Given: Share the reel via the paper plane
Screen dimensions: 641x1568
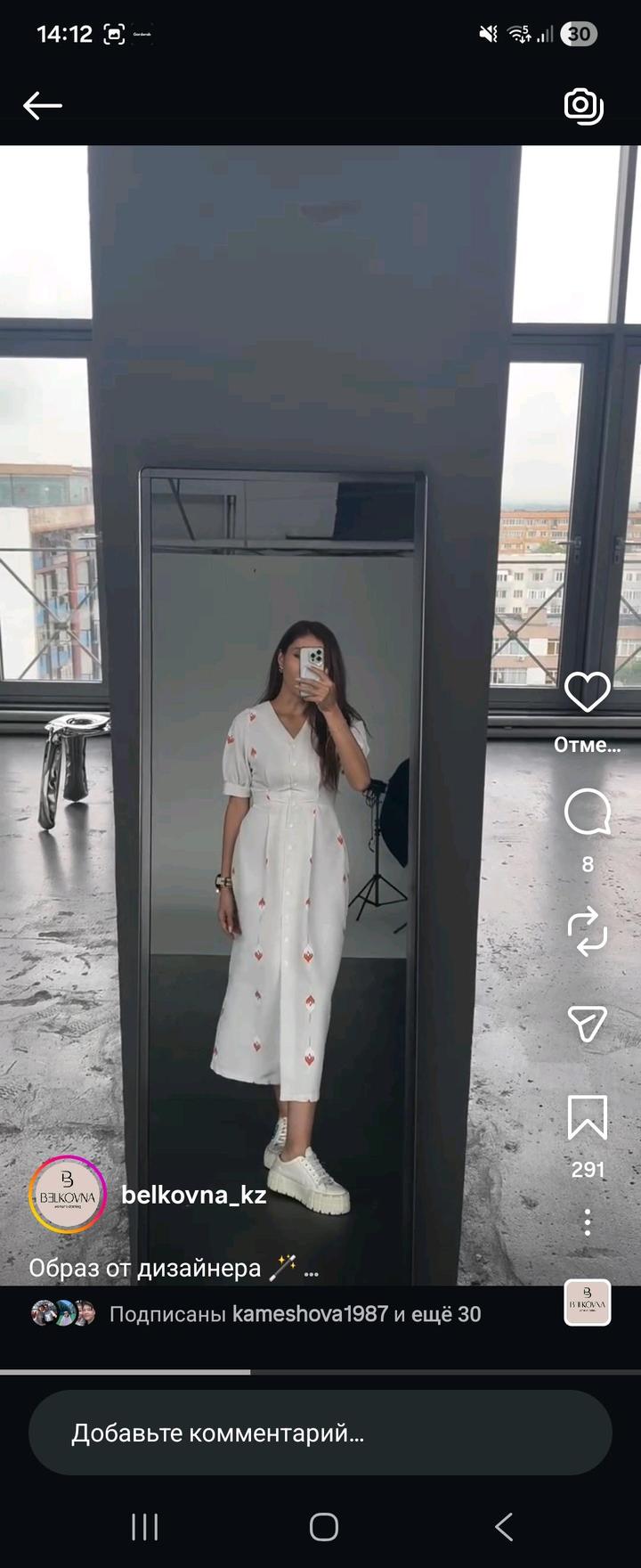Looking at the screenshot, I should click(x=588, y=1024).
